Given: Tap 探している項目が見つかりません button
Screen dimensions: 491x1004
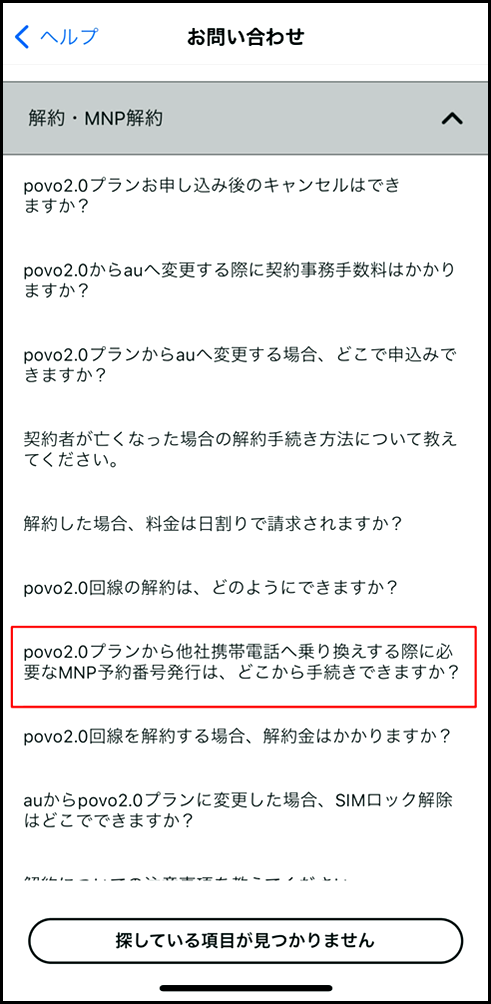Looking at the screenshot, I should click(x=245, y=941).
